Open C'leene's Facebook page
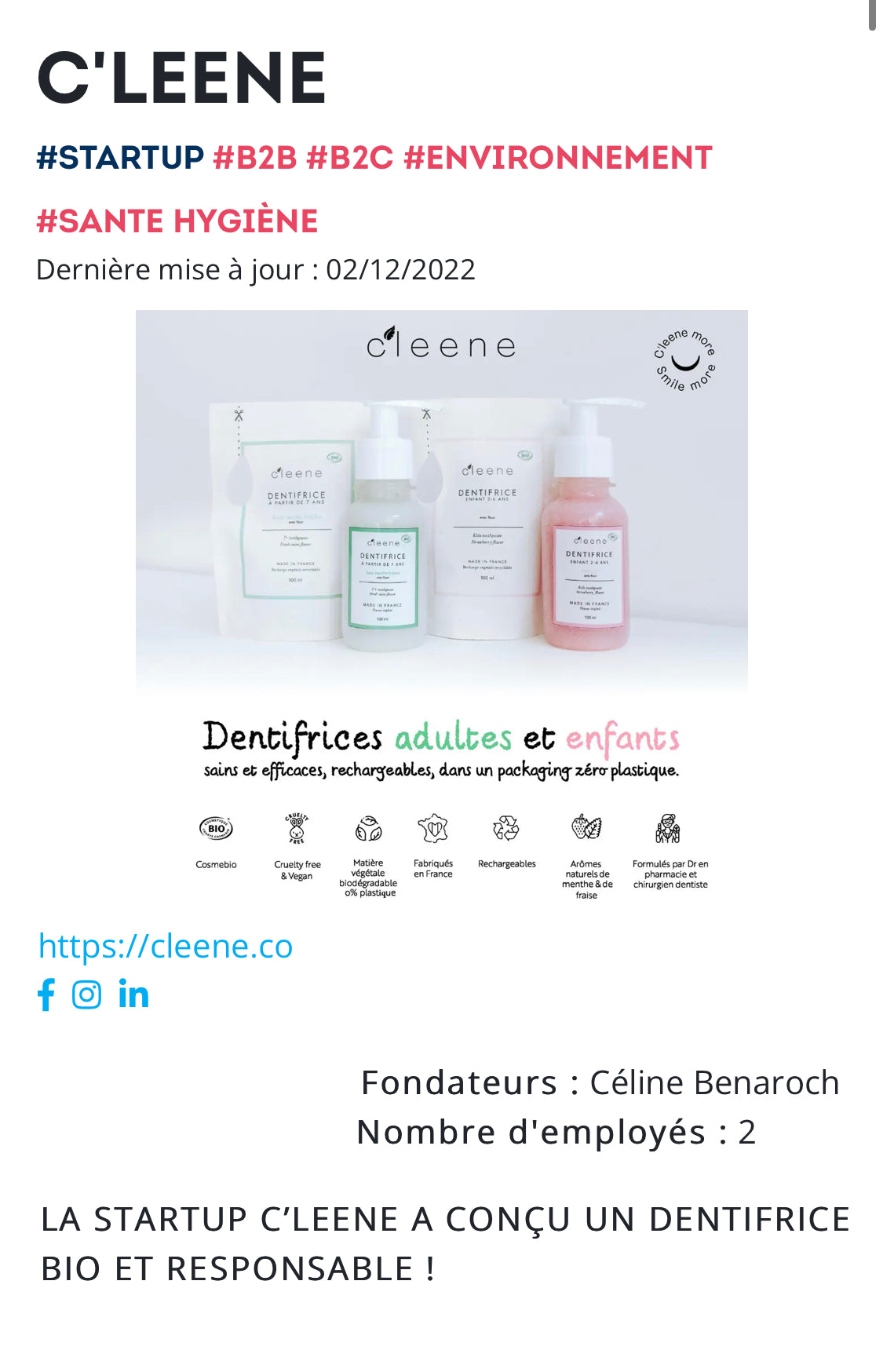Viewport: 883px width, 1372px height. pos(46,994)
